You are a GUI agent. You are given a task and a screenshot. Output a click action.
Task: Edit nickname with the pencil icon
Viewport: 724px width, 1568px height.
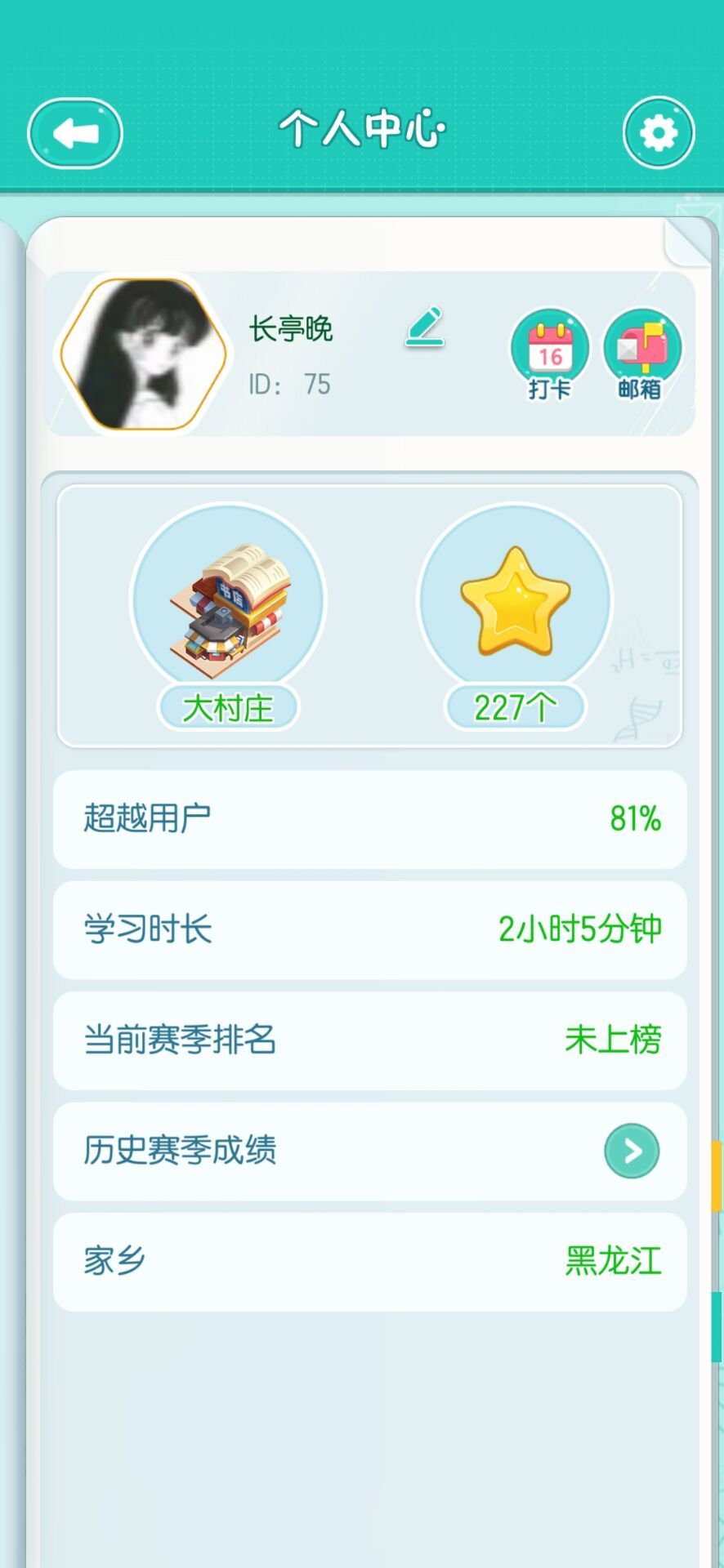pos(425,327)
